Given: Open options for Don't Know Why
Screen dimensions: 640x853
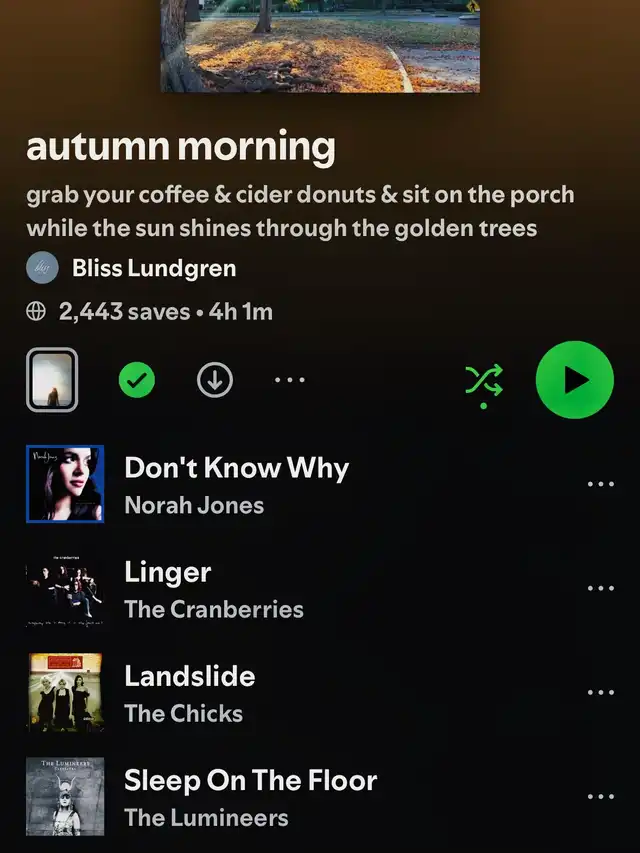Looking at the screenshot, I should point(600,485).
